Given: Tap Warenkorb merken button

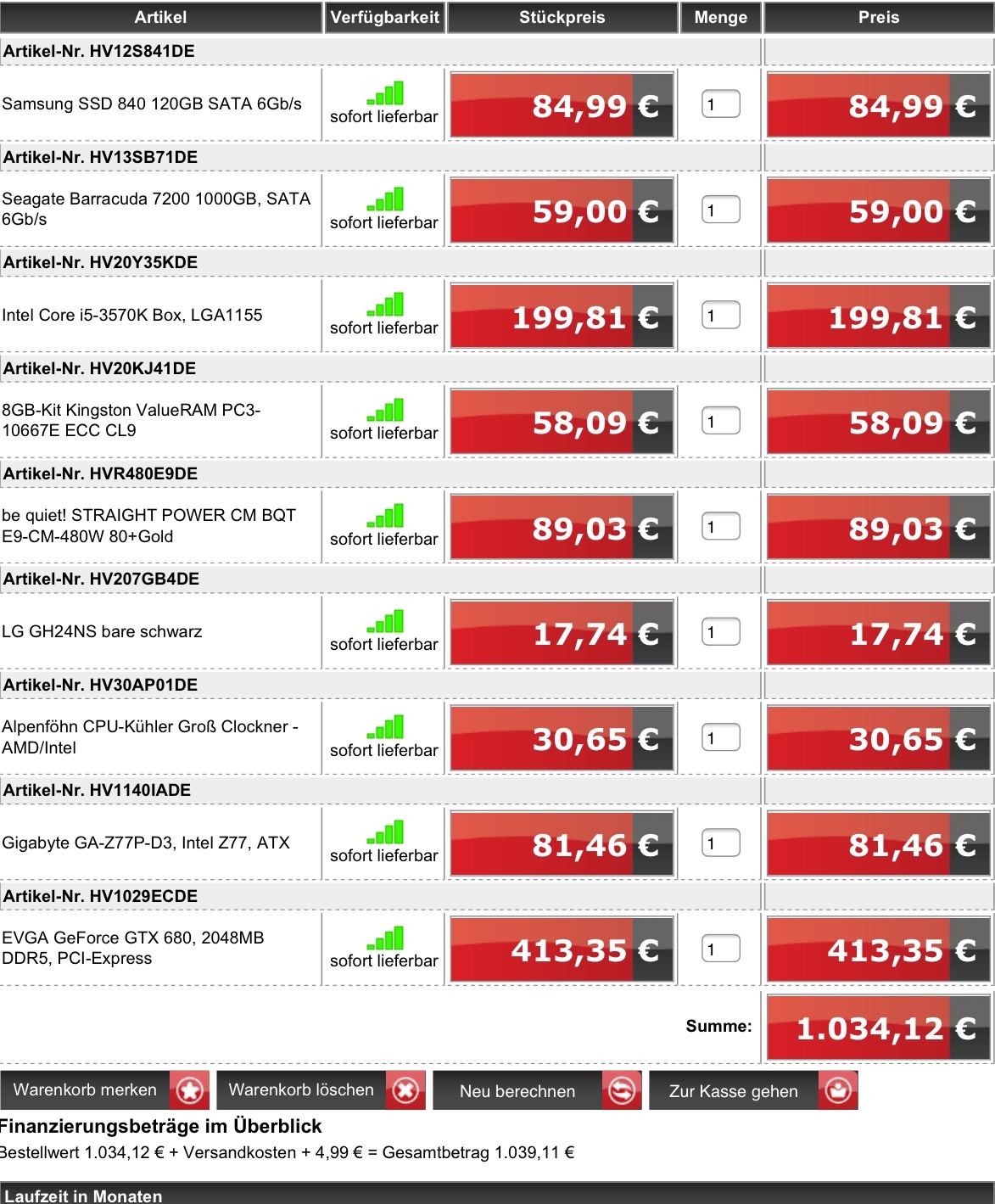Looking at the screenshot, I should (104, 1090).
